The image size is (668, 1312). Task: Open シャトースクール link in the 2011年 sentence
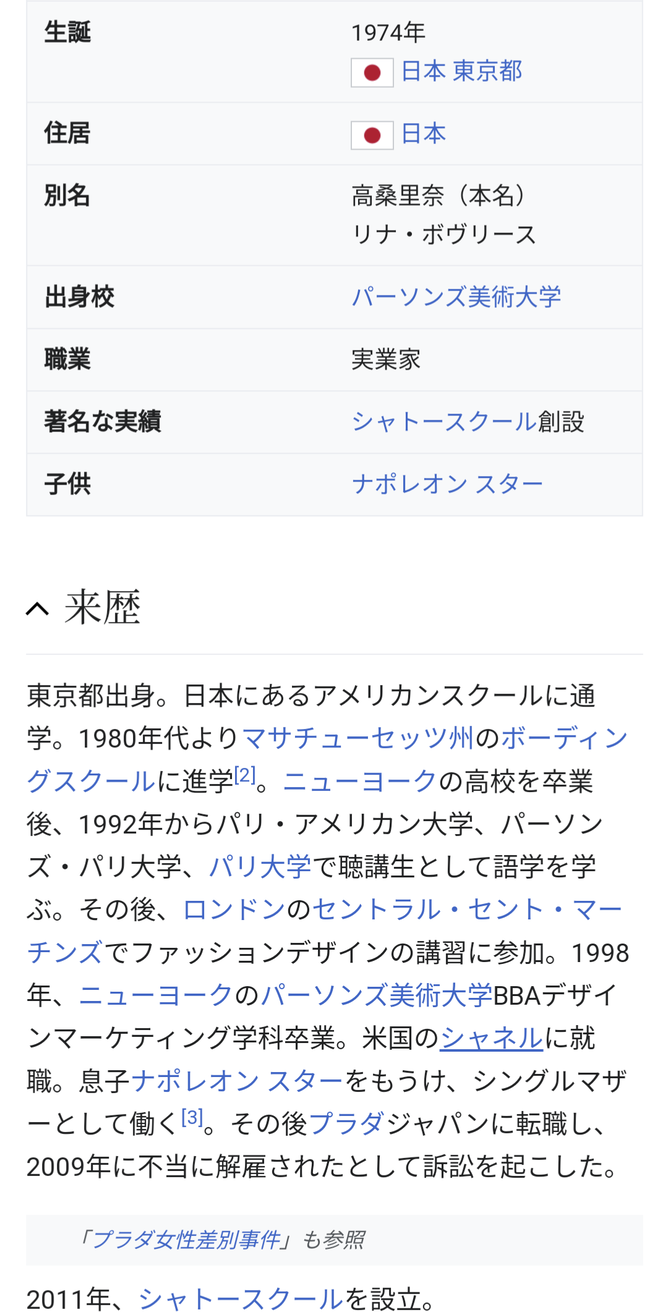241,1298
